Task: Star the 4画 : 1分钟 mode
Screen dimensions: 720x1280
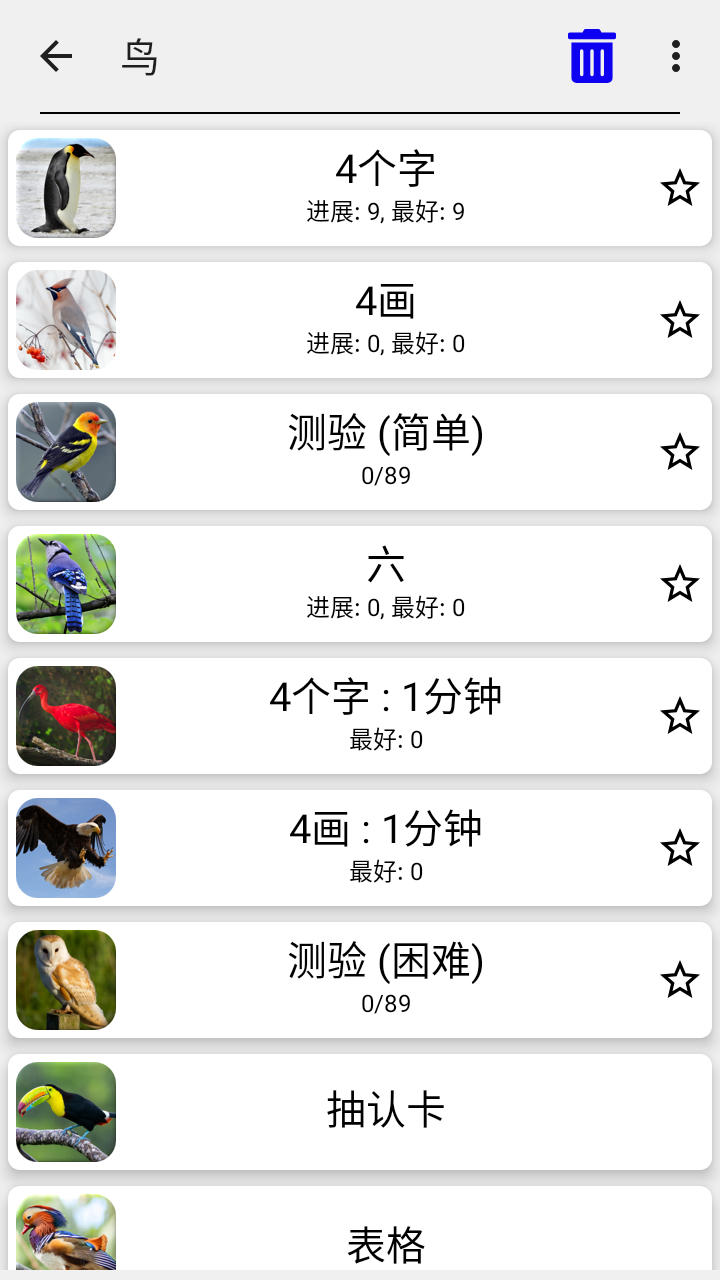Action: [680, 848]
